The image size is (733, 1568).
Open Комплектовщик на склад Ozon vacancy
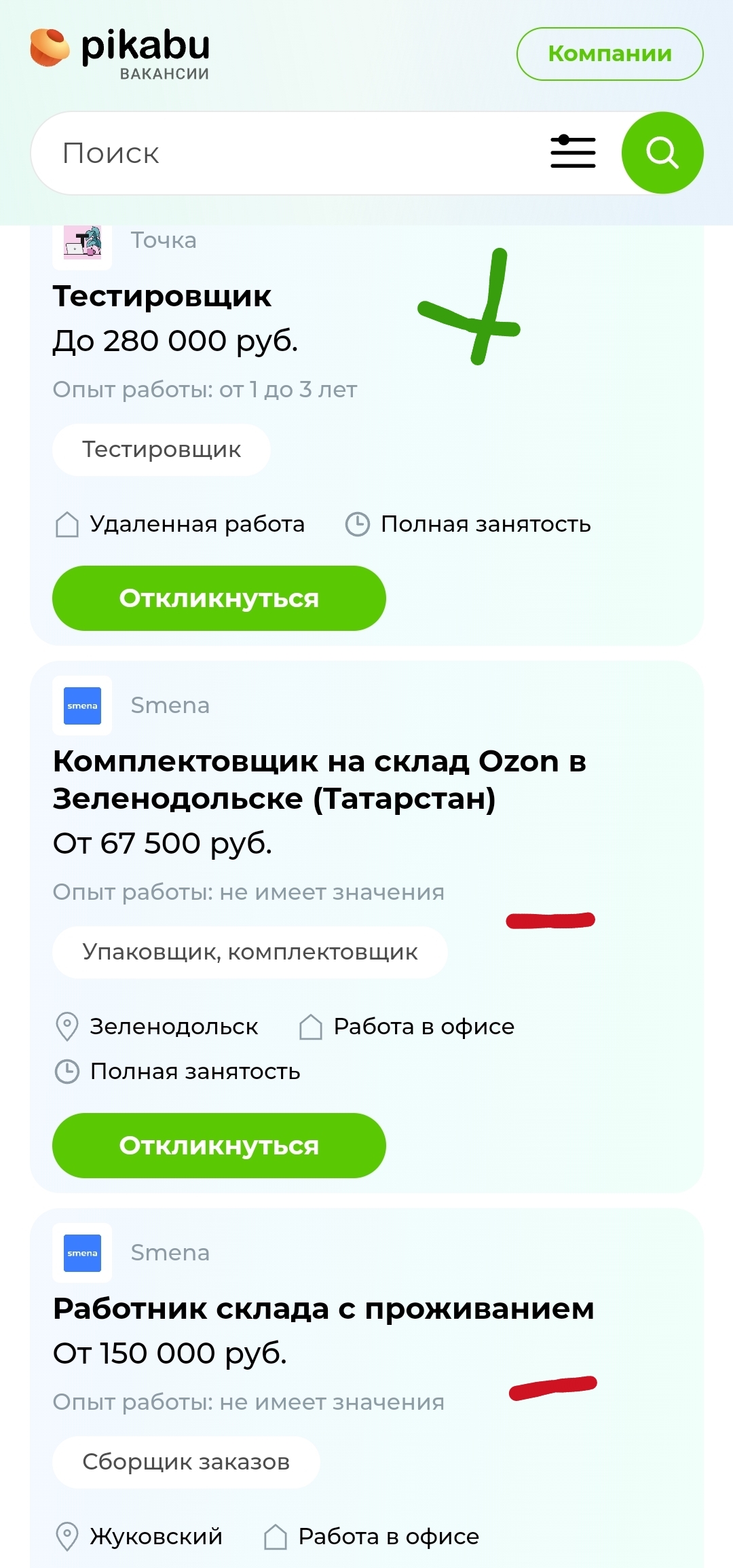[x=319, y=780]
